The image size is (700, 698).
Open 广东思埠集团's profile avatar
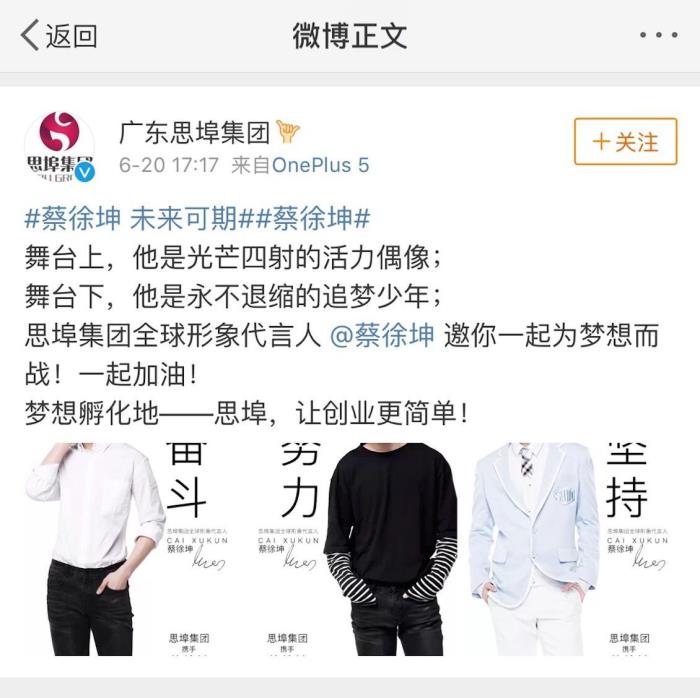59,146
